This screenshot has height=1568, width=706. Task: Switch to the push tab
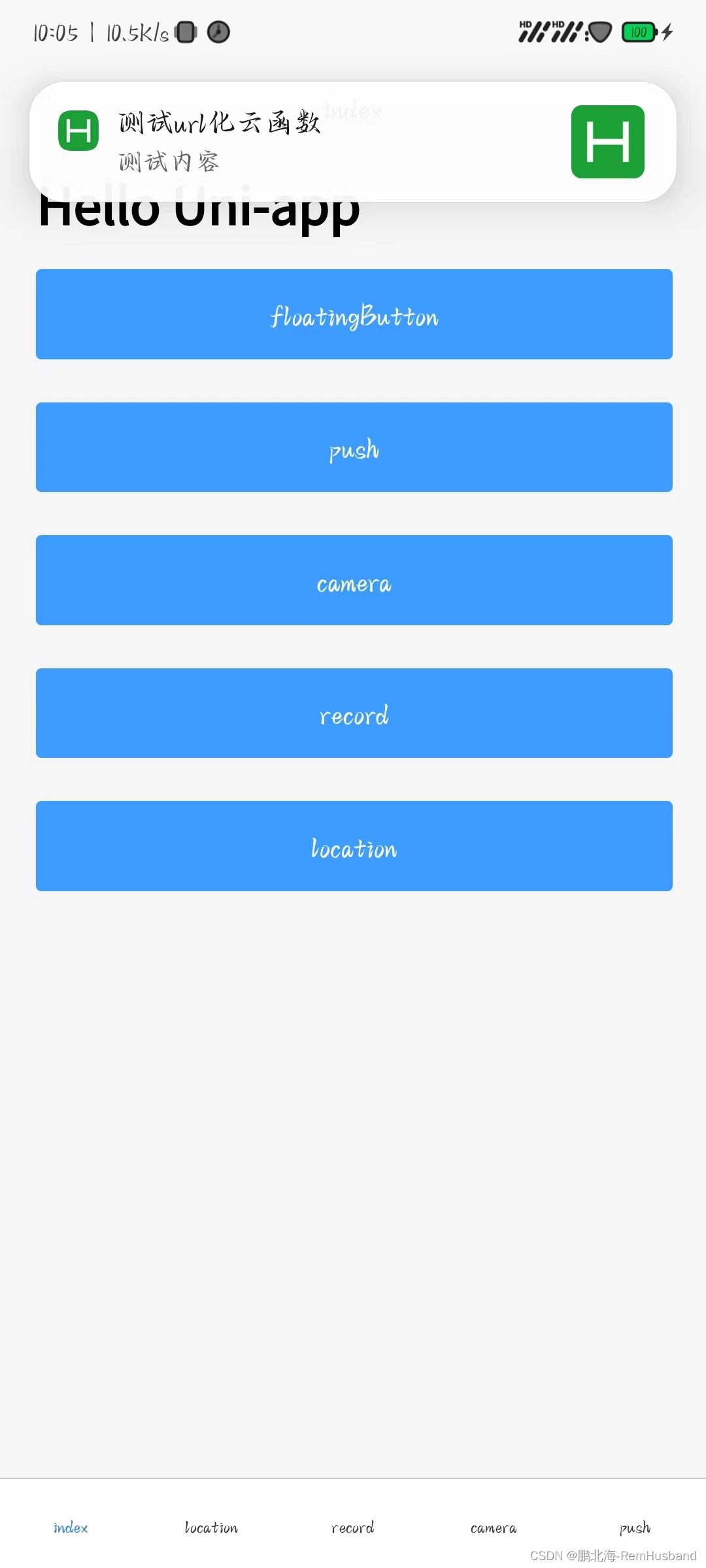pos(635,1527)
